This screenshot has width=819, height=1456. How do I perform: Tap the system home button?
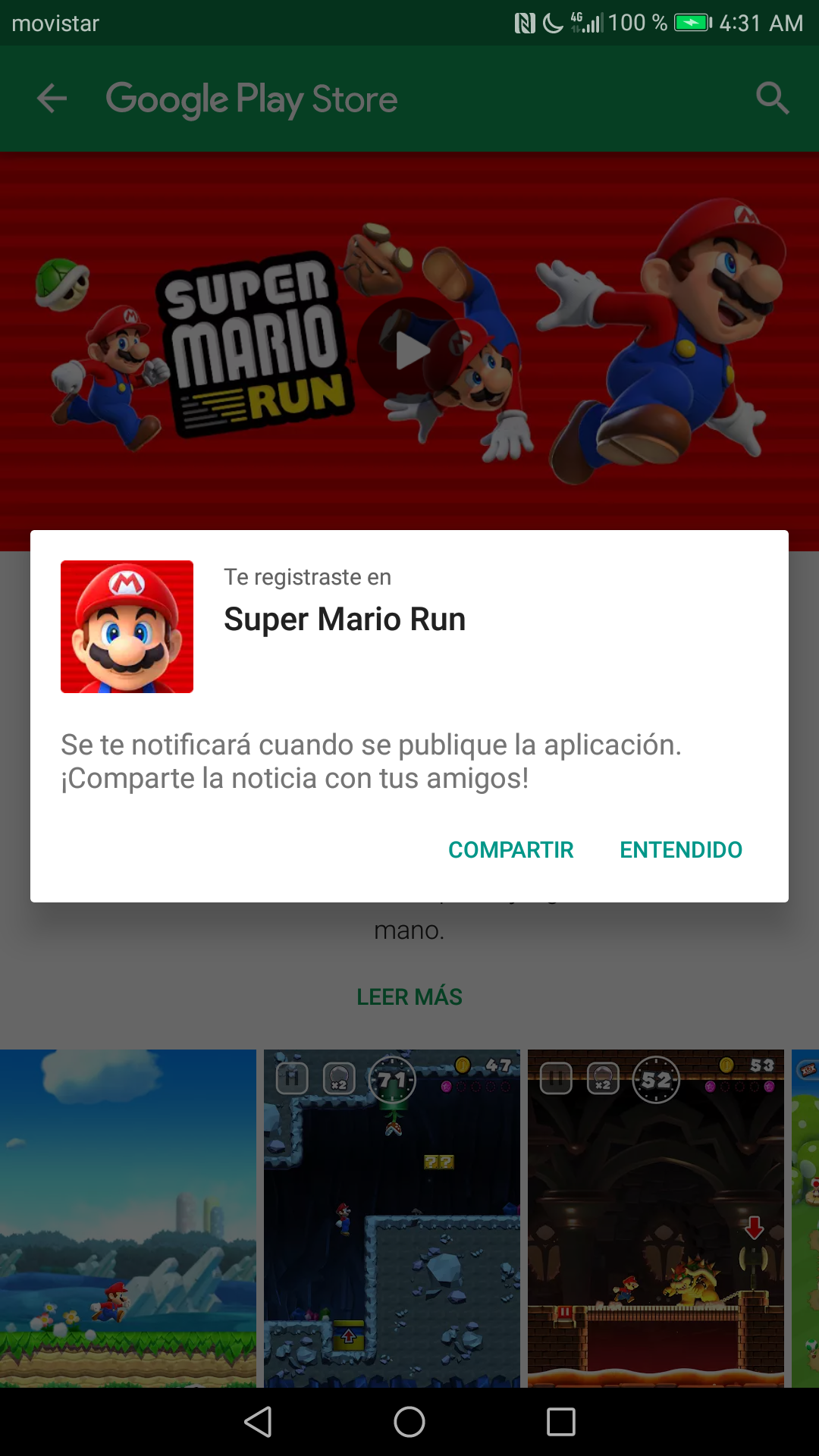coord(409,1422)
